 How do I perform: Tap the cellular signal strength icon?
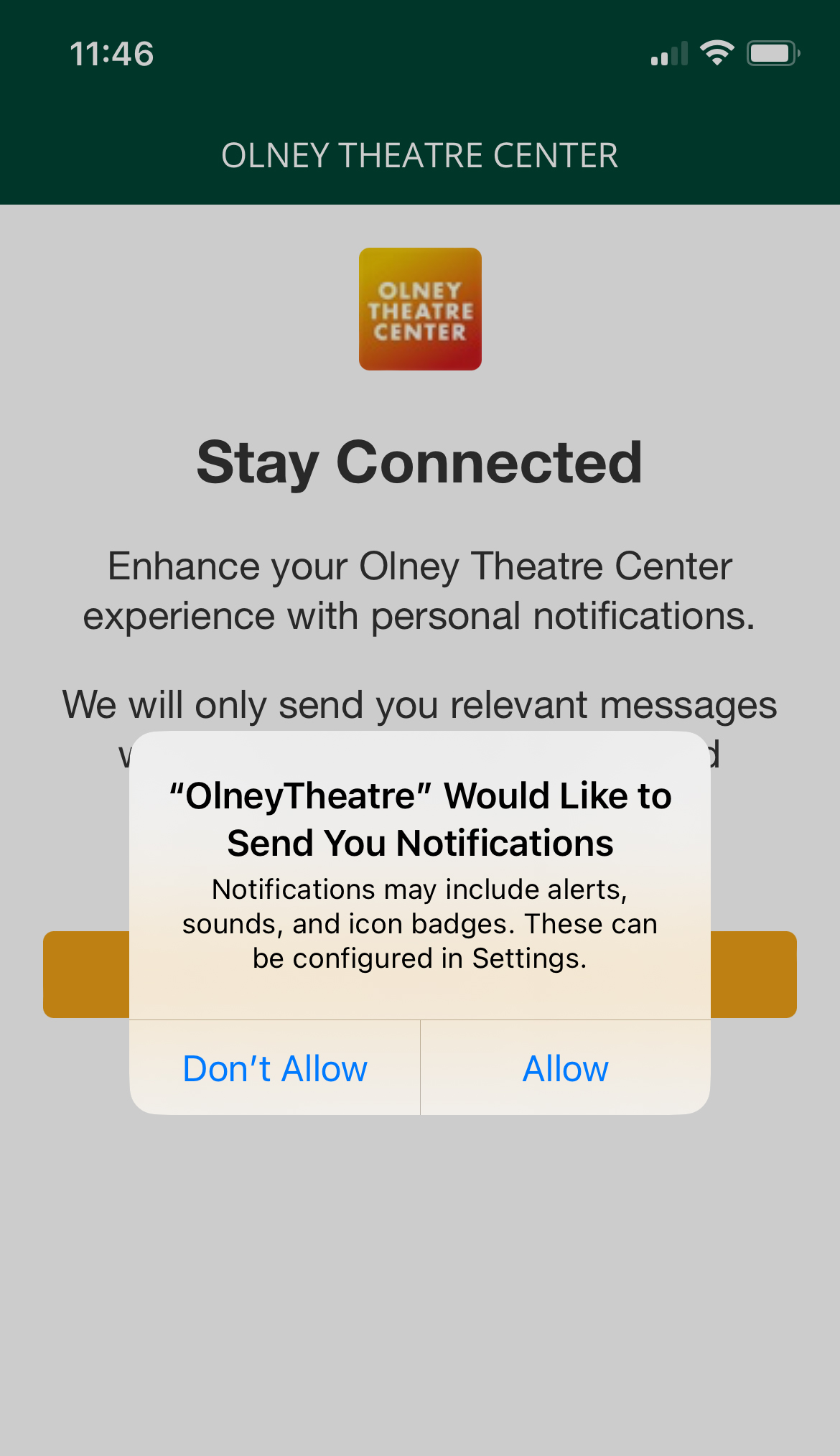(x=666, y=54)
